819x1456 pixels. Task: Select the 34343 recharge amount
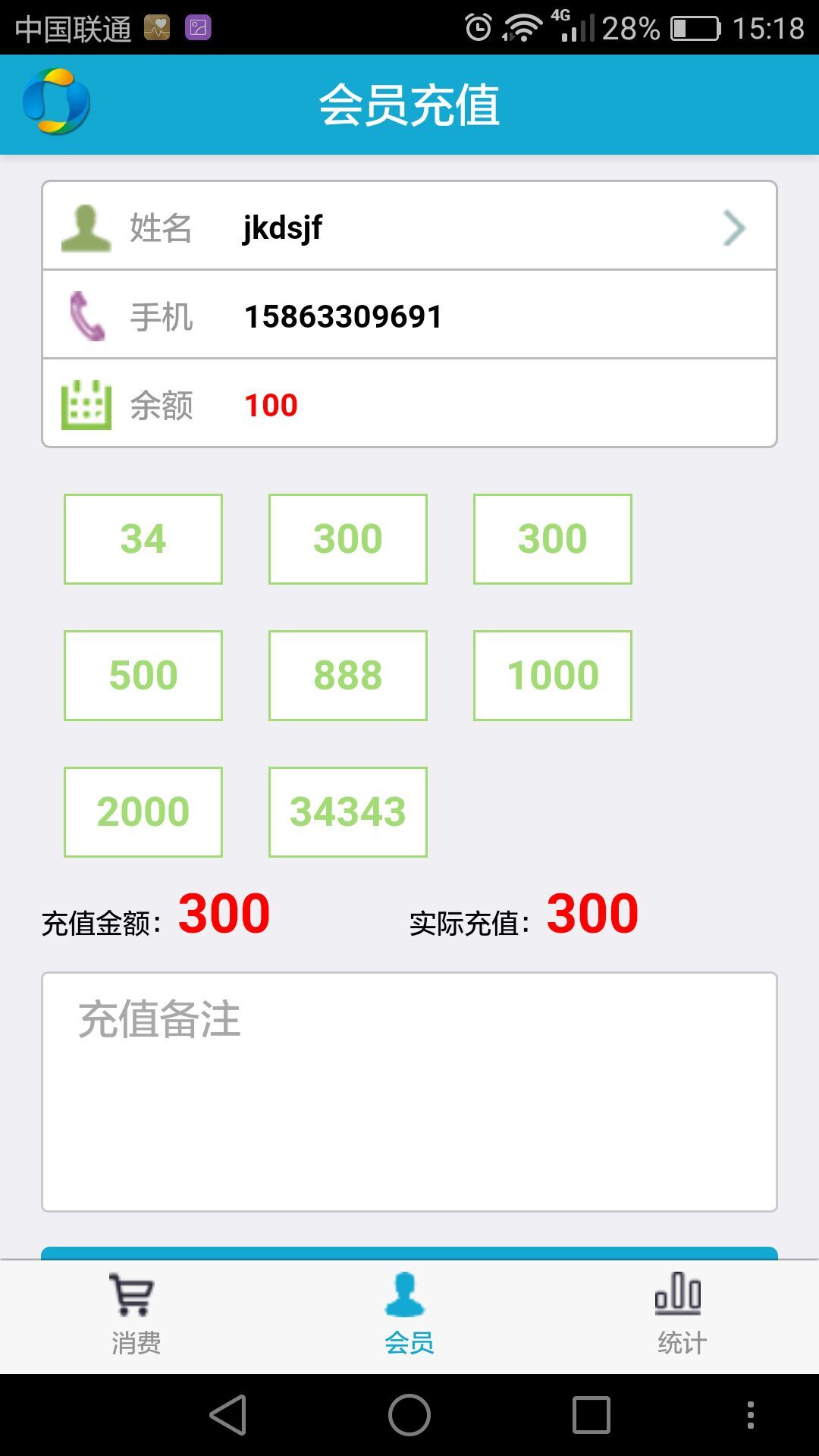[348, 812]
